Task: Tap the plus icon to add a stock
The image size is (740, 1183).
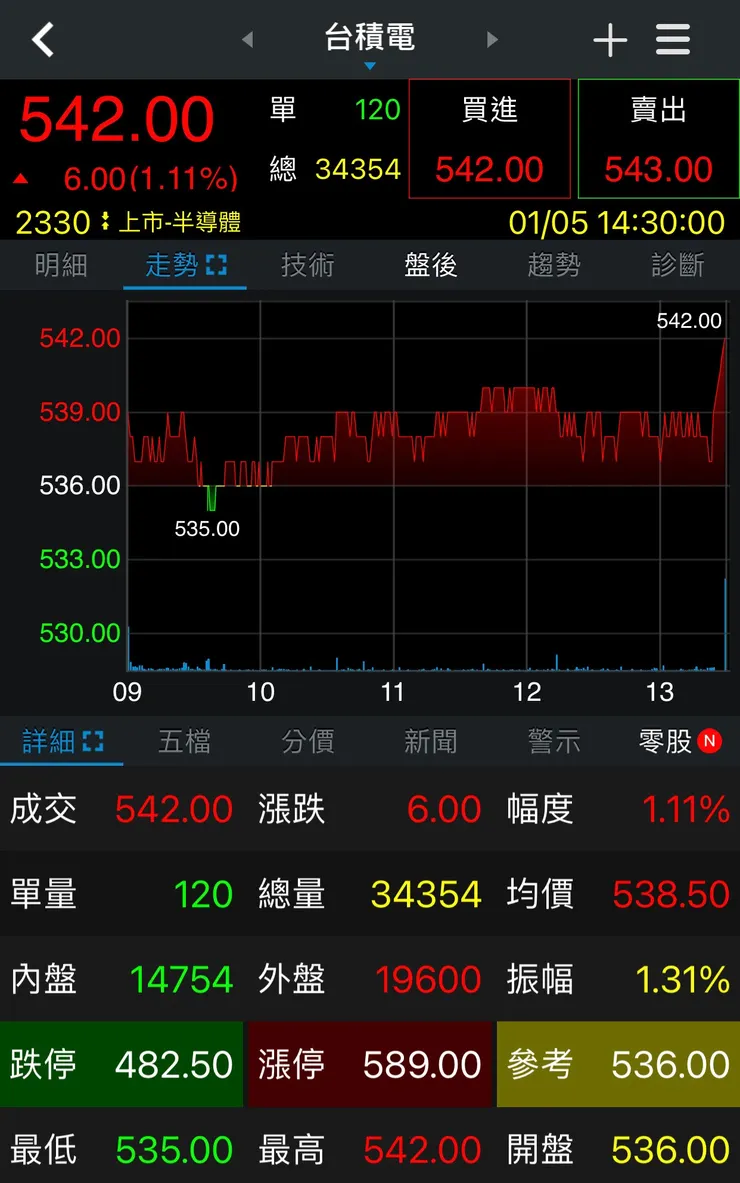Action: pos(610,39)
